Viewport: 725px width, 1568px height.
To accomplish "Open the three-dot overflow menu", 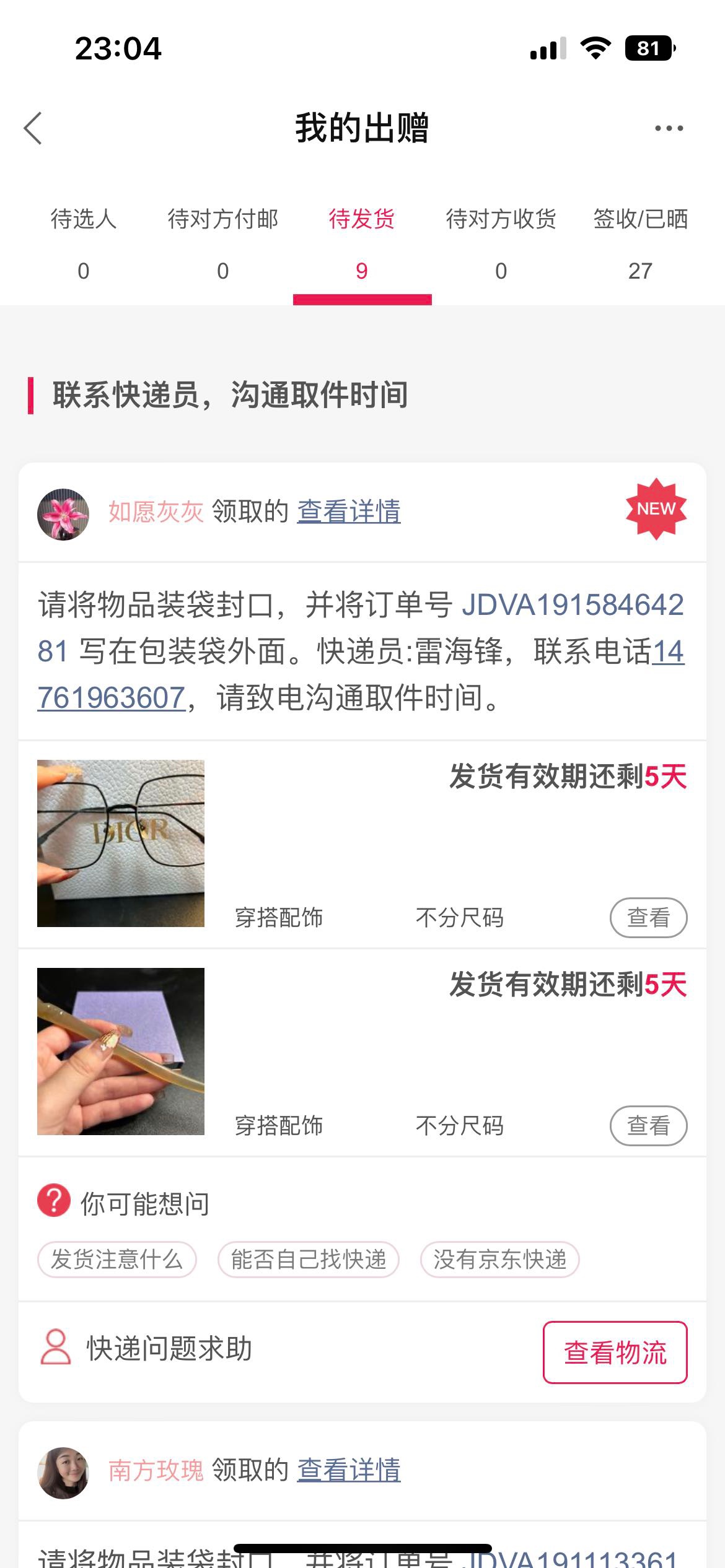I will point(669,128).
